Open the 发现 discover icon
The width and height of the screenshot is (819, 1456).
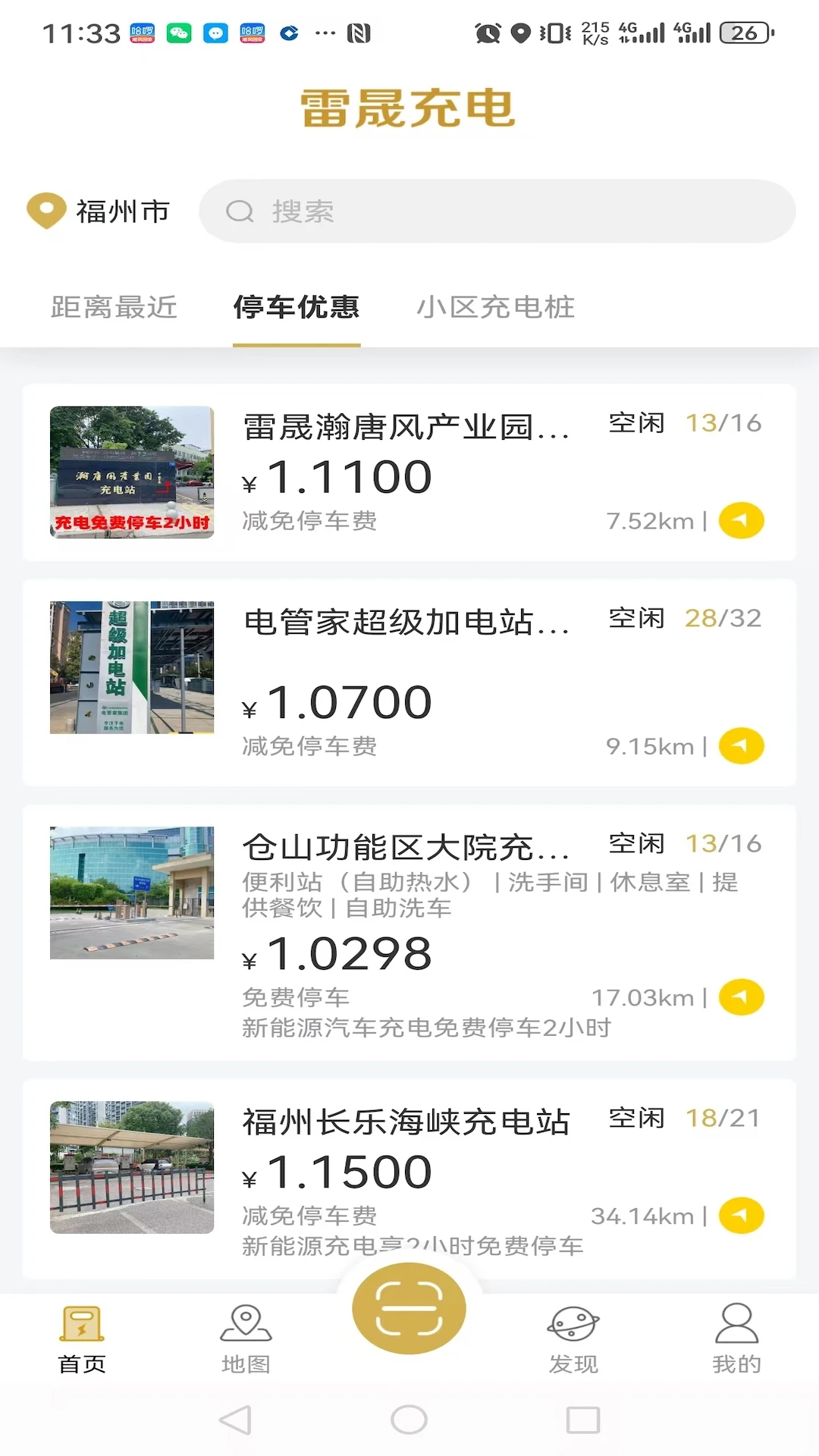[574, 1336]
